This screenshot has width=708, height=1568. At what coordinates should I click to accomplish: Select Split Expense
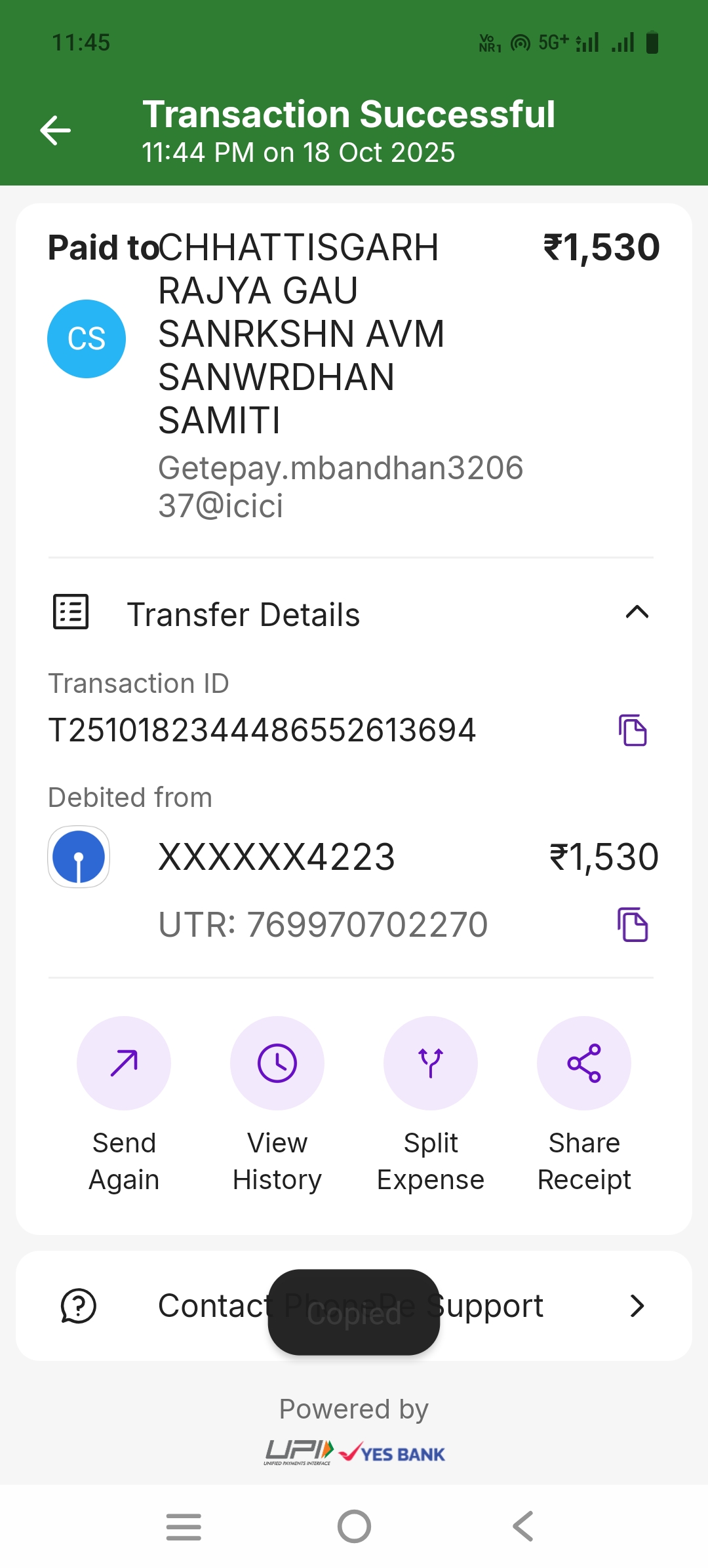click(431, 1063)
